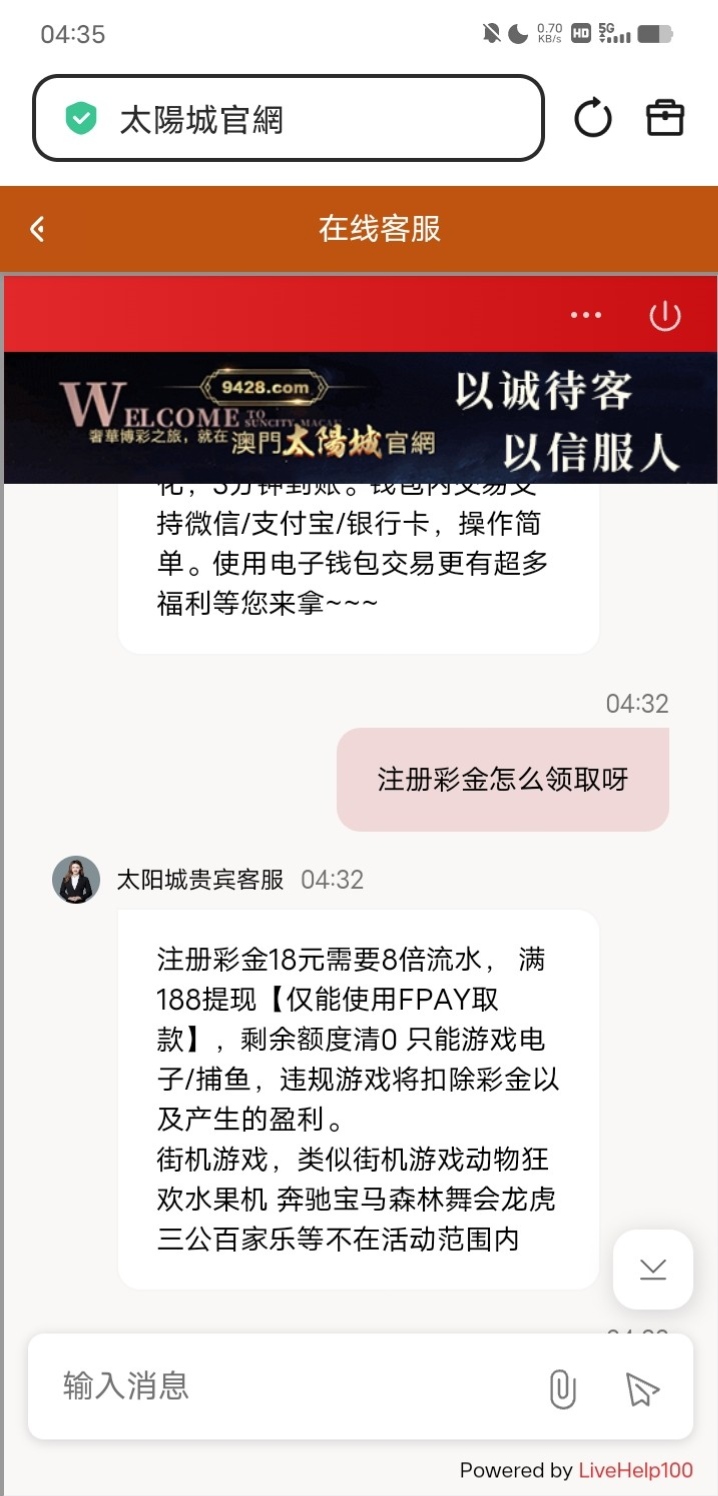Tap the 太陽城官網 address bar
Image resolution: width=718 pixels, height=1496 pixels.
288,119
